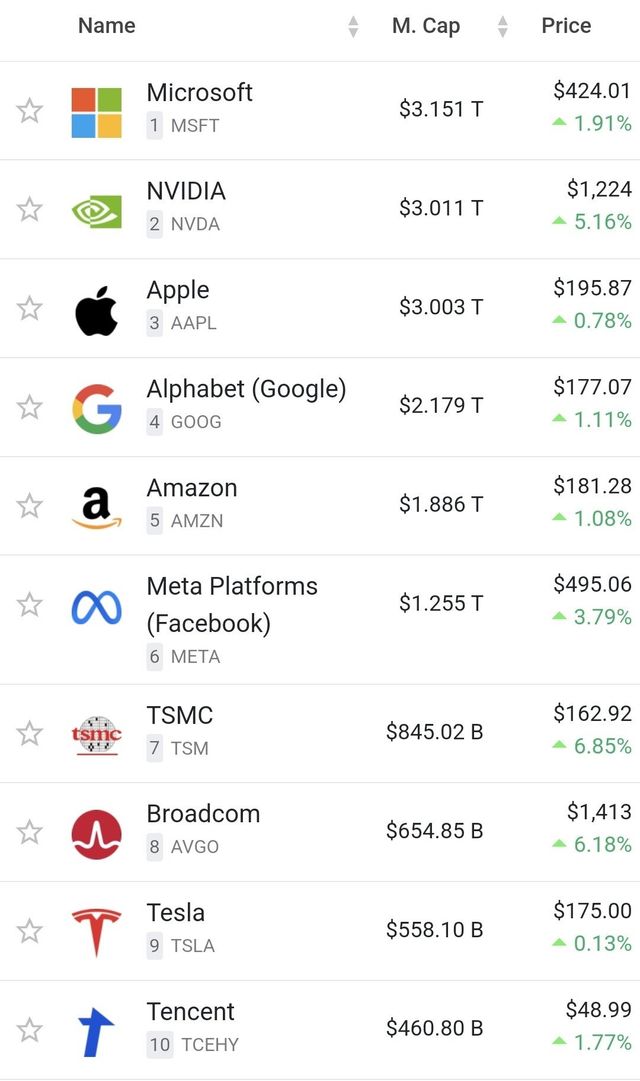Viewport: 640px width, 1081px height.
Task: Add Meta Platforms to the watchlist
Action: (x=29, y=605)
